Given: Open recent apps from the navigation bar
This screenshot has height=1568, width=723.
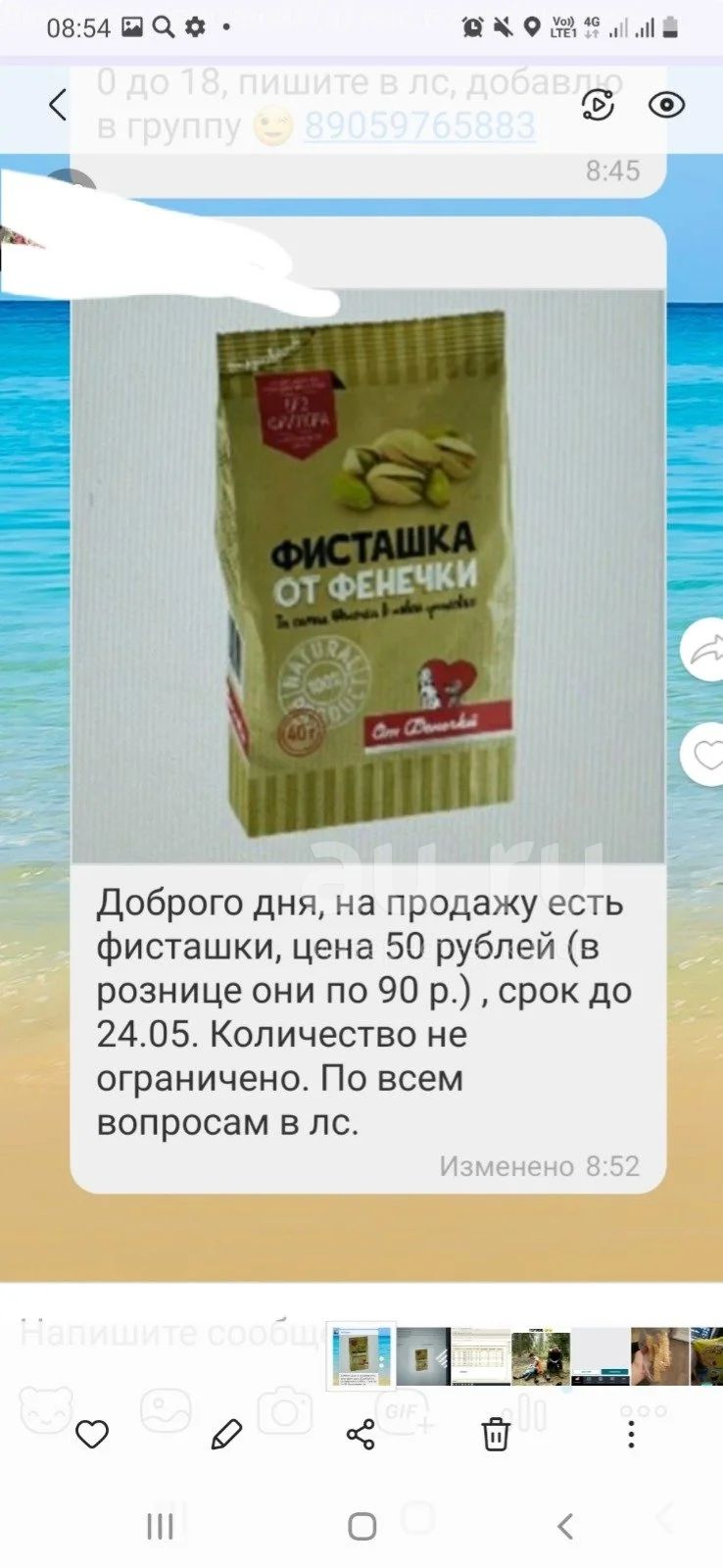Looking at the screenshot, I should point(160,1526).
